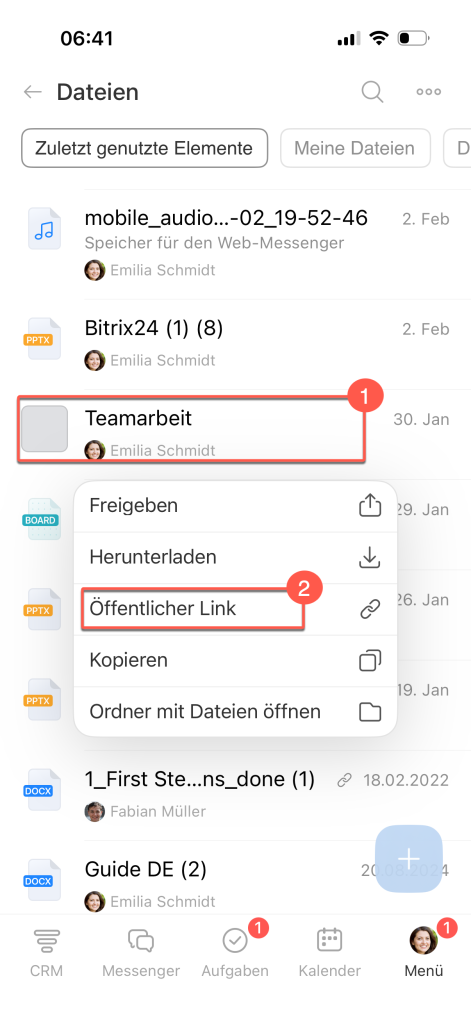Go back using the arrow beside Dateien
471x1024 pixels.
point(32,92)
